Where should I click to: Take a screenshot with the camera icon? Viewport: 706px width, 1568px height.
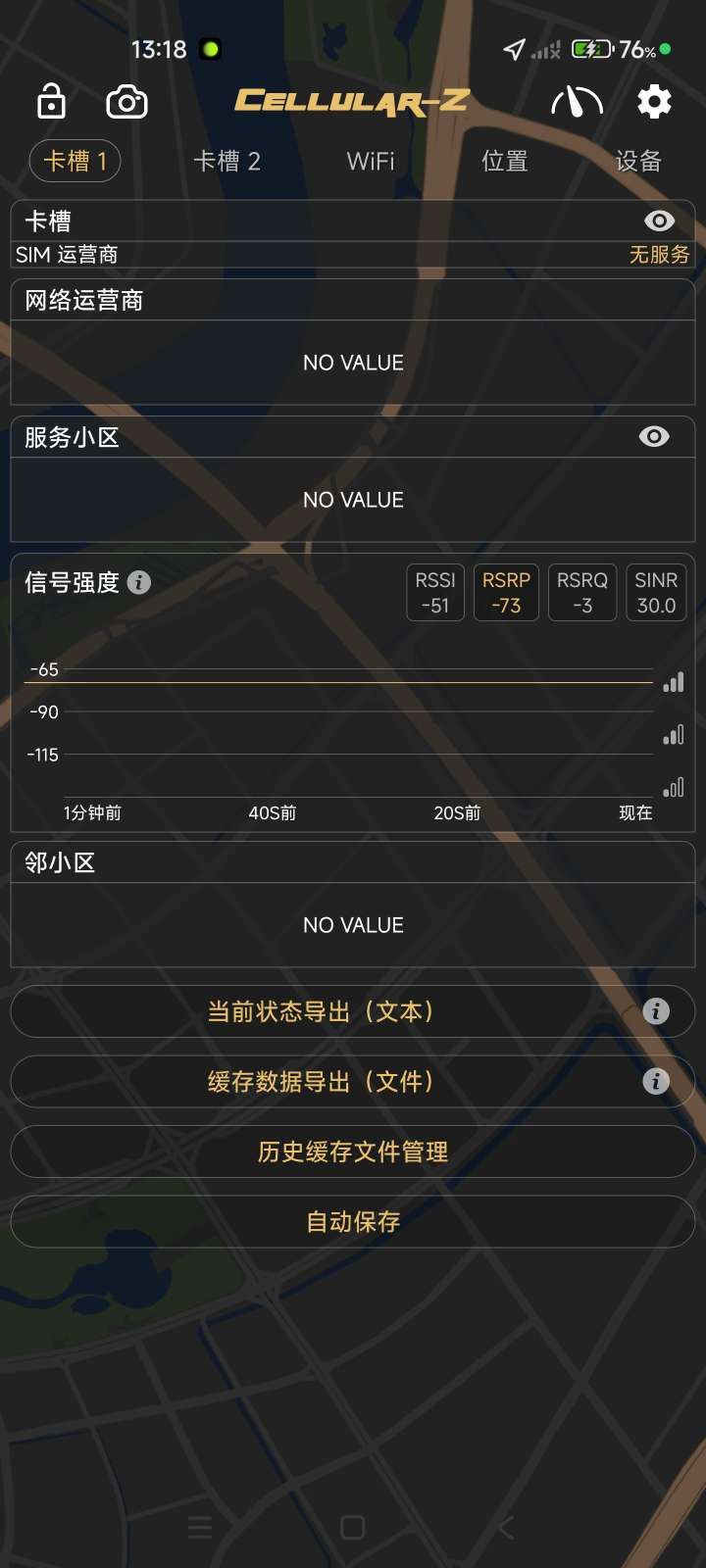[x=126, y=101]
